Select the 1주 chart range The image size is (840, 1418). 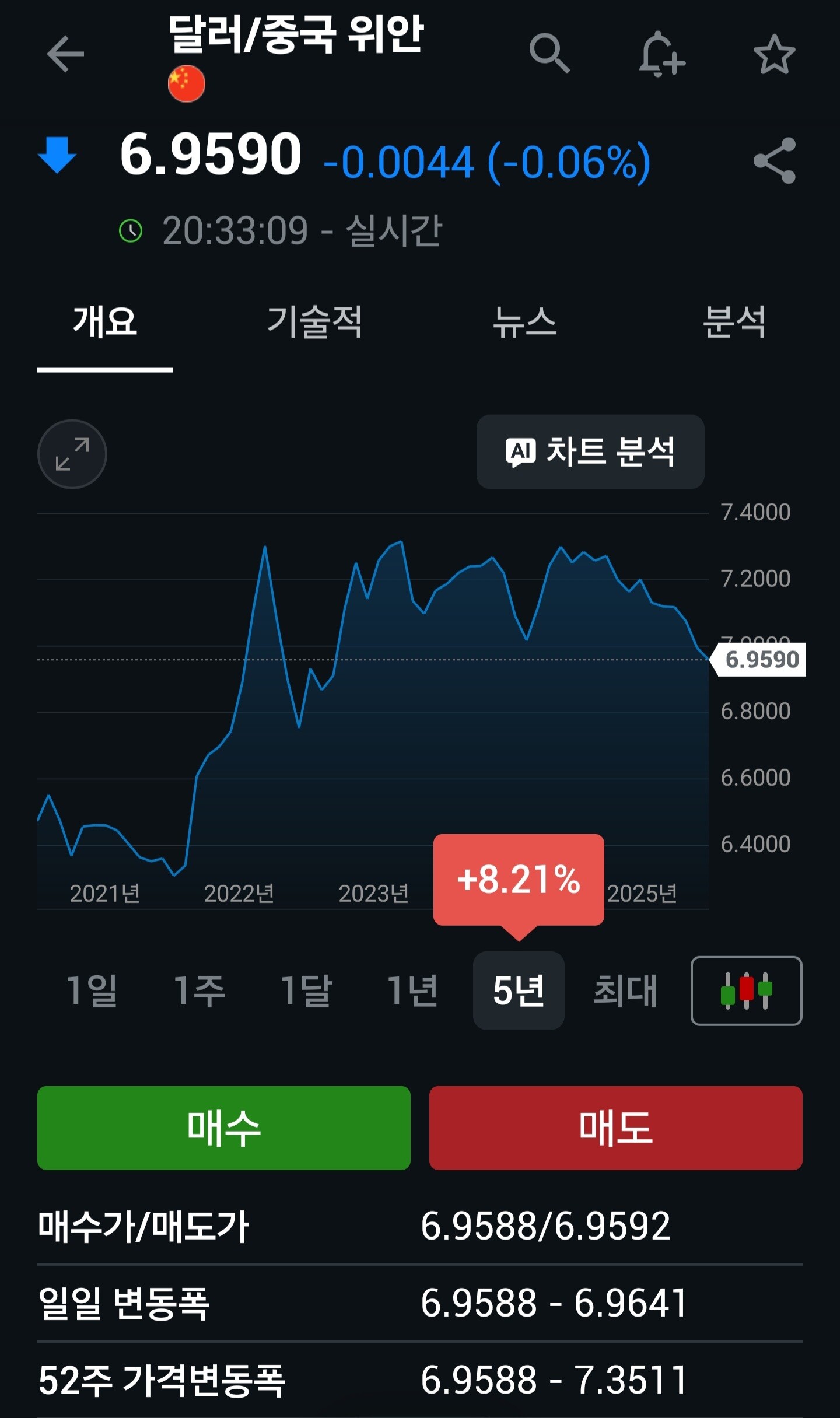tap(199, 990)
